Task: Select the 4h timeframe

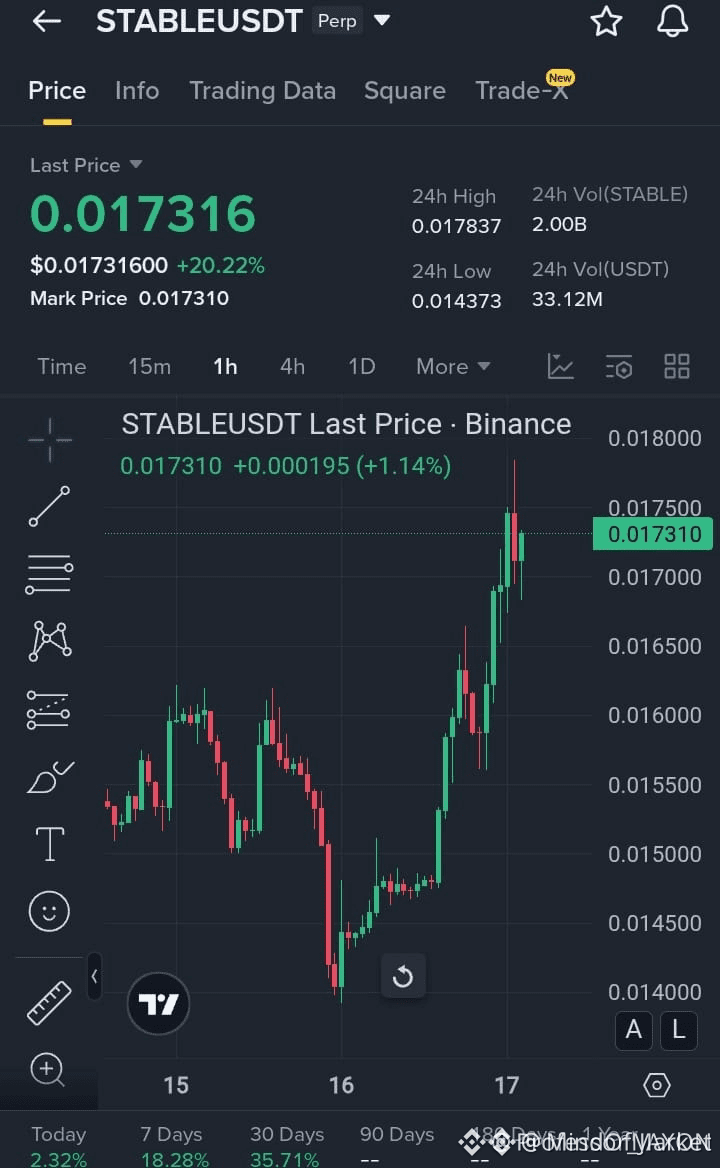Action: [x=292, y=366]
